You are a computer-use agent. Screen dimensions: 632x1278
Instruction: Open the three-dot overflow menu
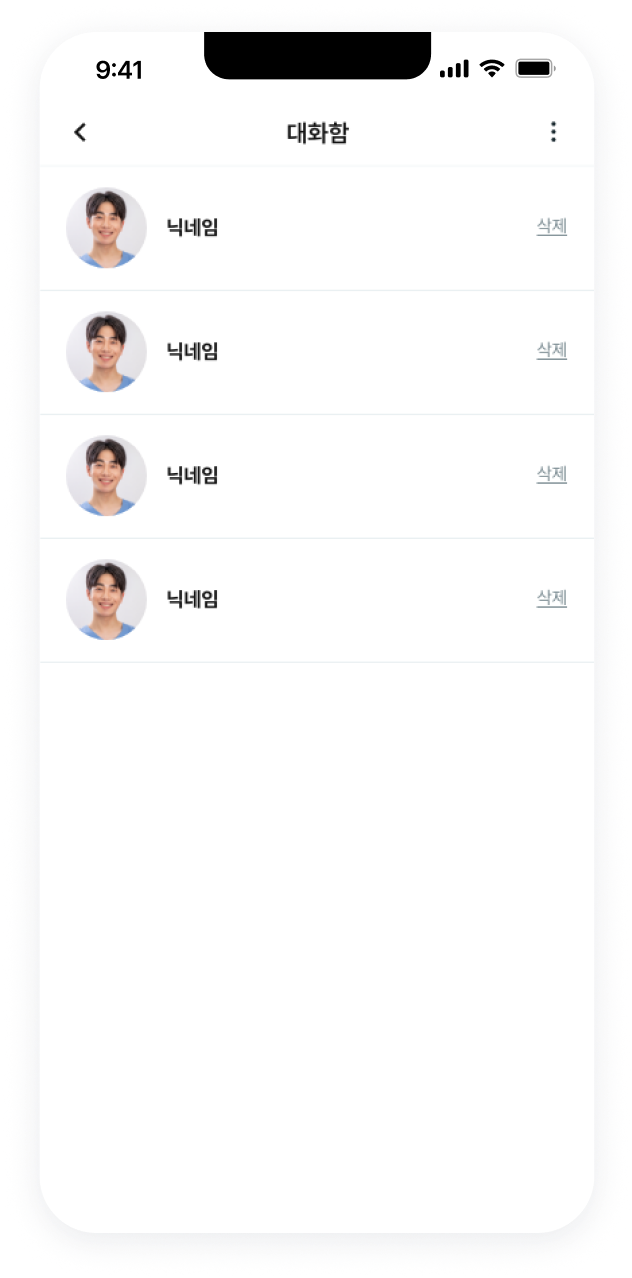tap(553, 132)
